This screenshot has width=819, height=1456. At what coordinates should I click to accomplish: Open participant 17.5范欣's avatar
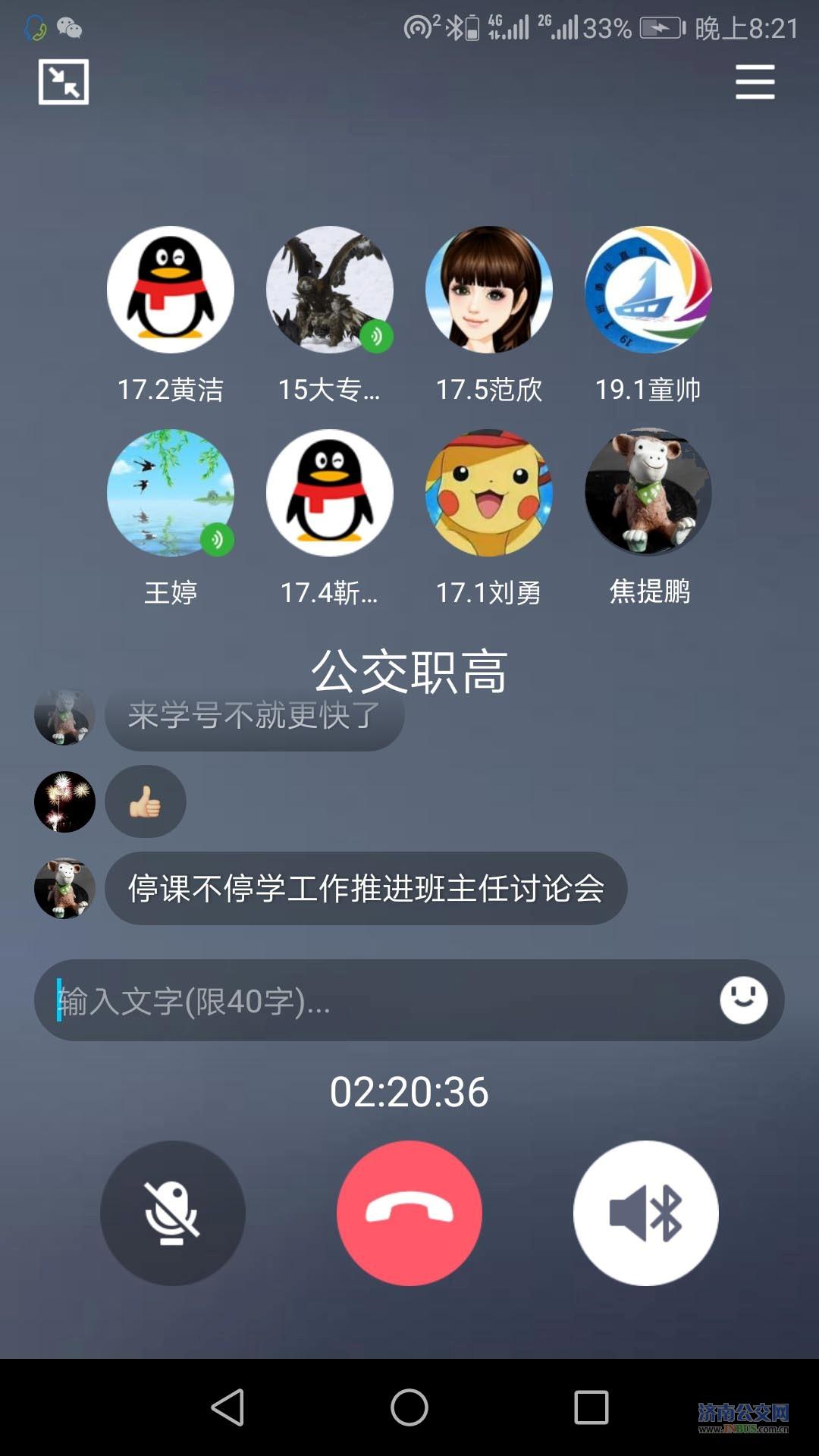point(489,290)
